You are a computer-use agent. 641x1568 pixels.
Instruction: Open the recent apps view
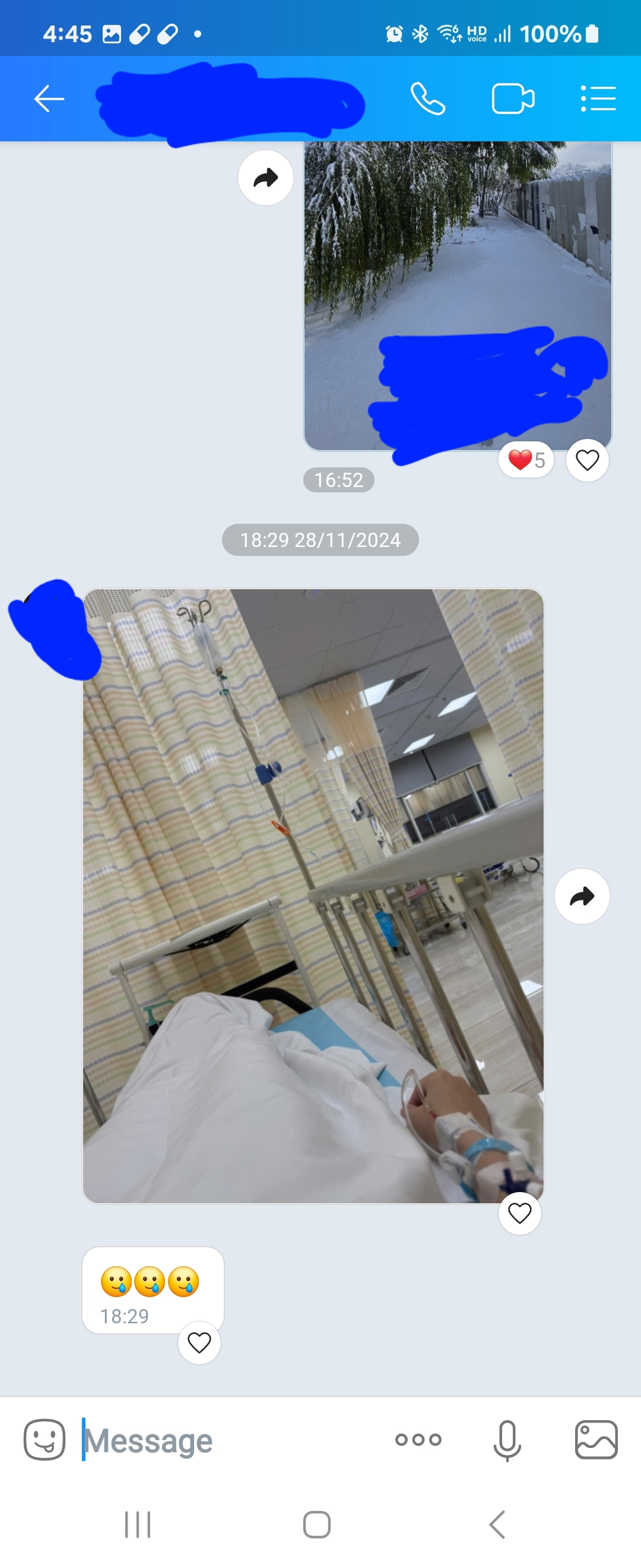pos(138,1524)
